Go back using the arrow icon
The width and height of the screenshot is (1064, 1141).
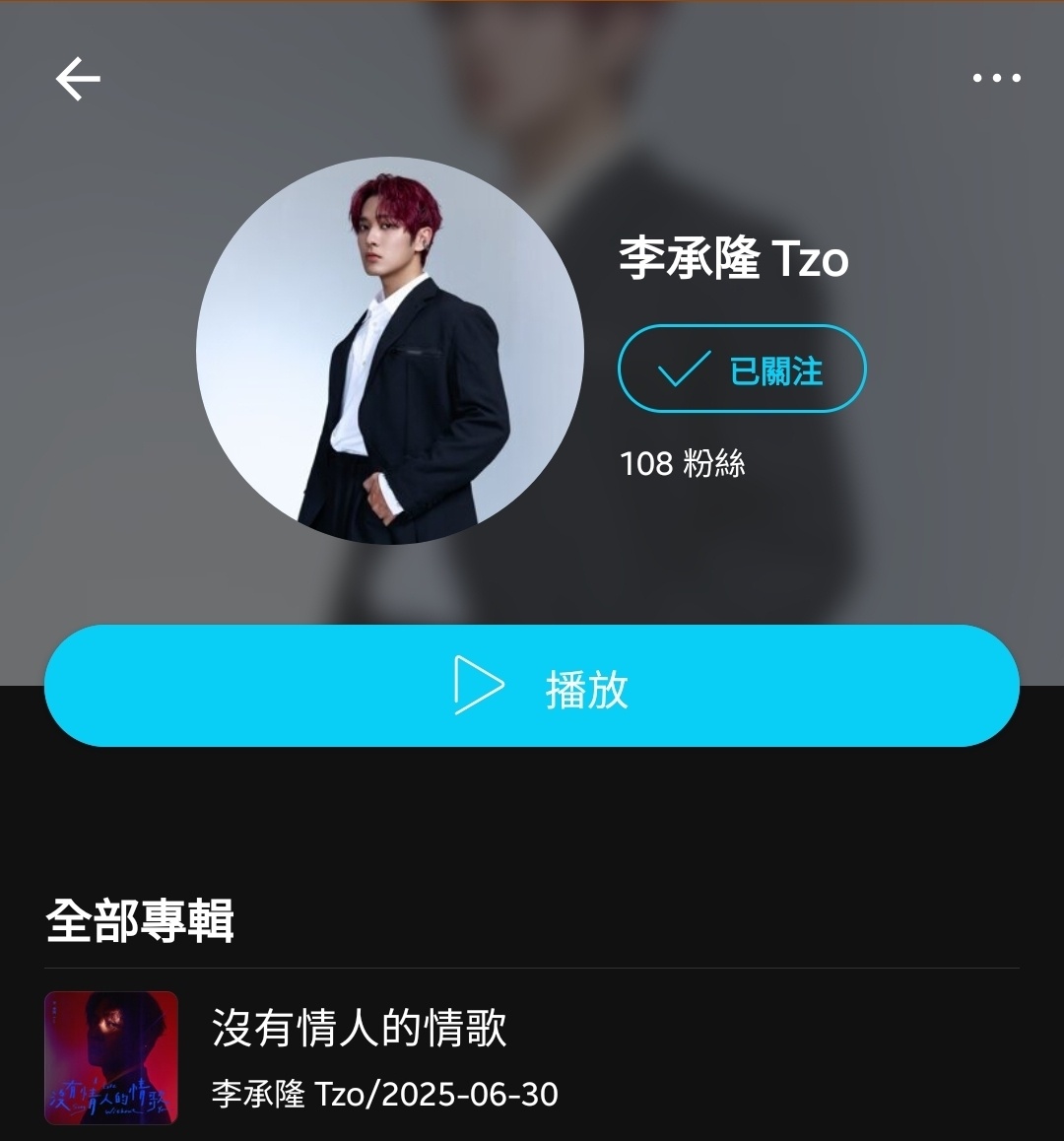coord(78,79)
